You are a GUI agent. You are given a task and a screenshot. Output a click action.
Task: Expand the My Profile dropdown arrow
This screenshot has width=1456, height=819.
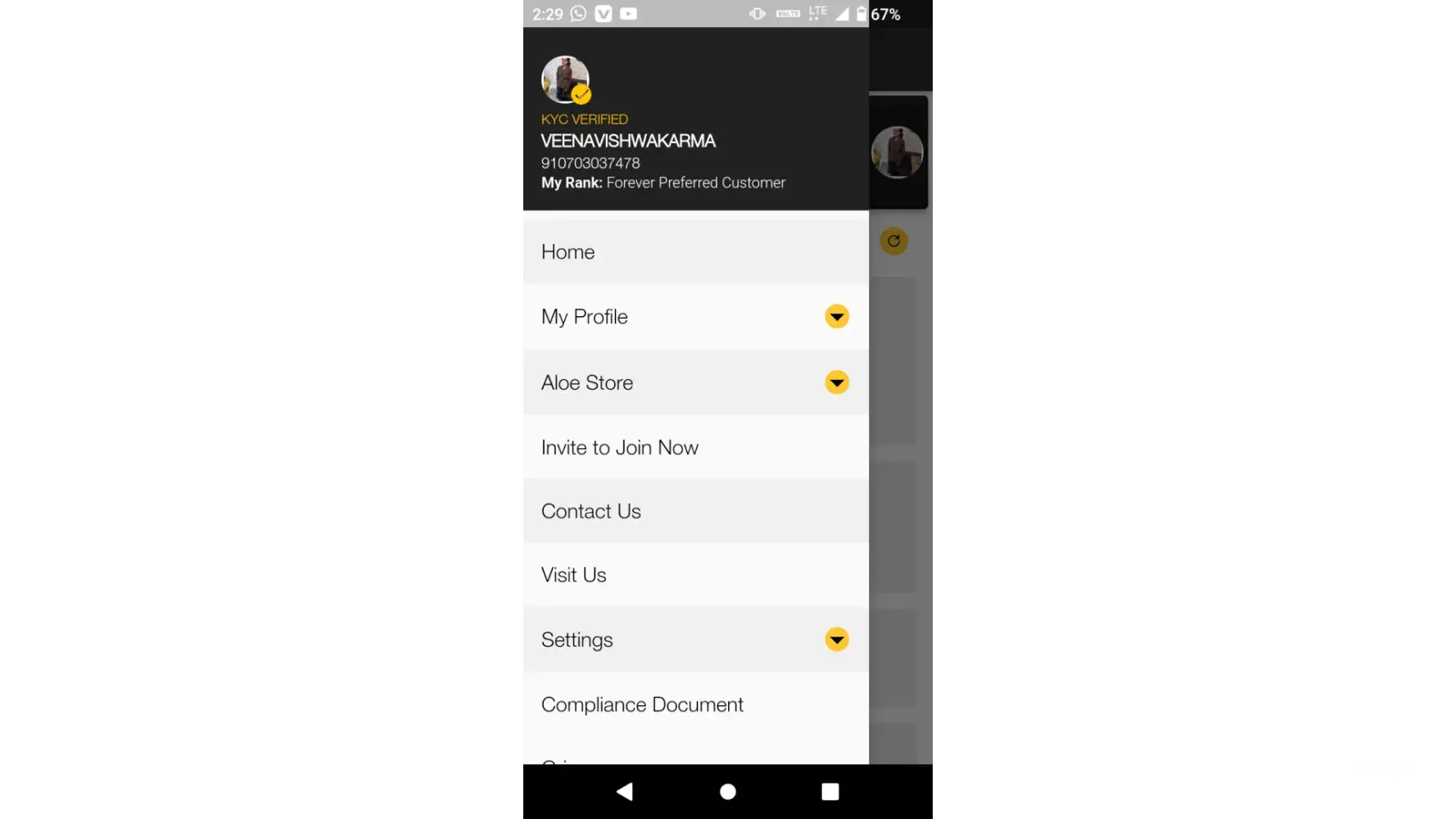[836, 317]
